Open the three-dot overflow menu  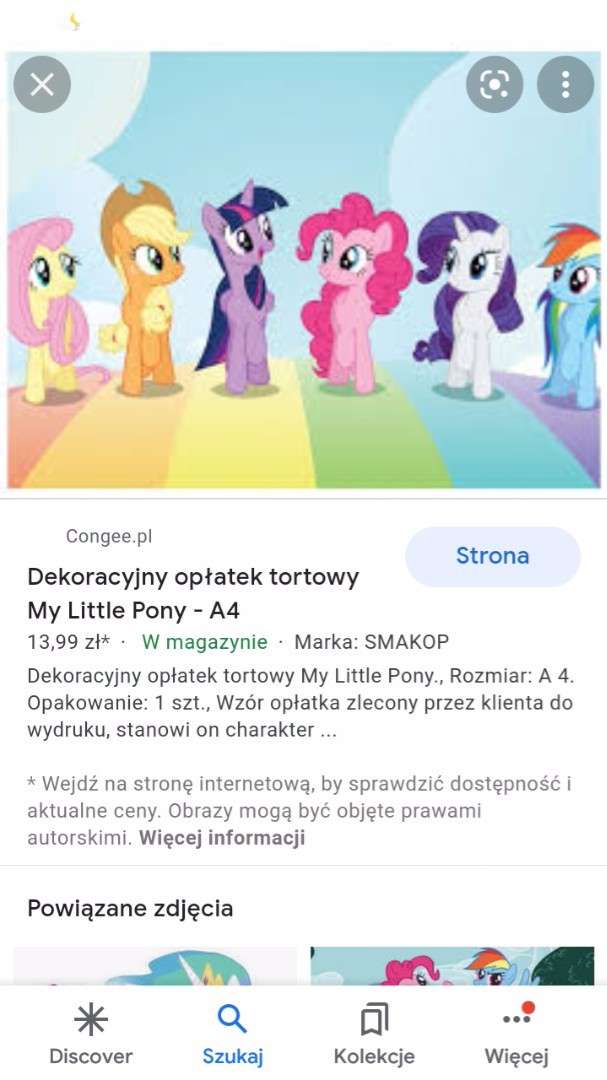pyautogui.click(x=565, y=84)
